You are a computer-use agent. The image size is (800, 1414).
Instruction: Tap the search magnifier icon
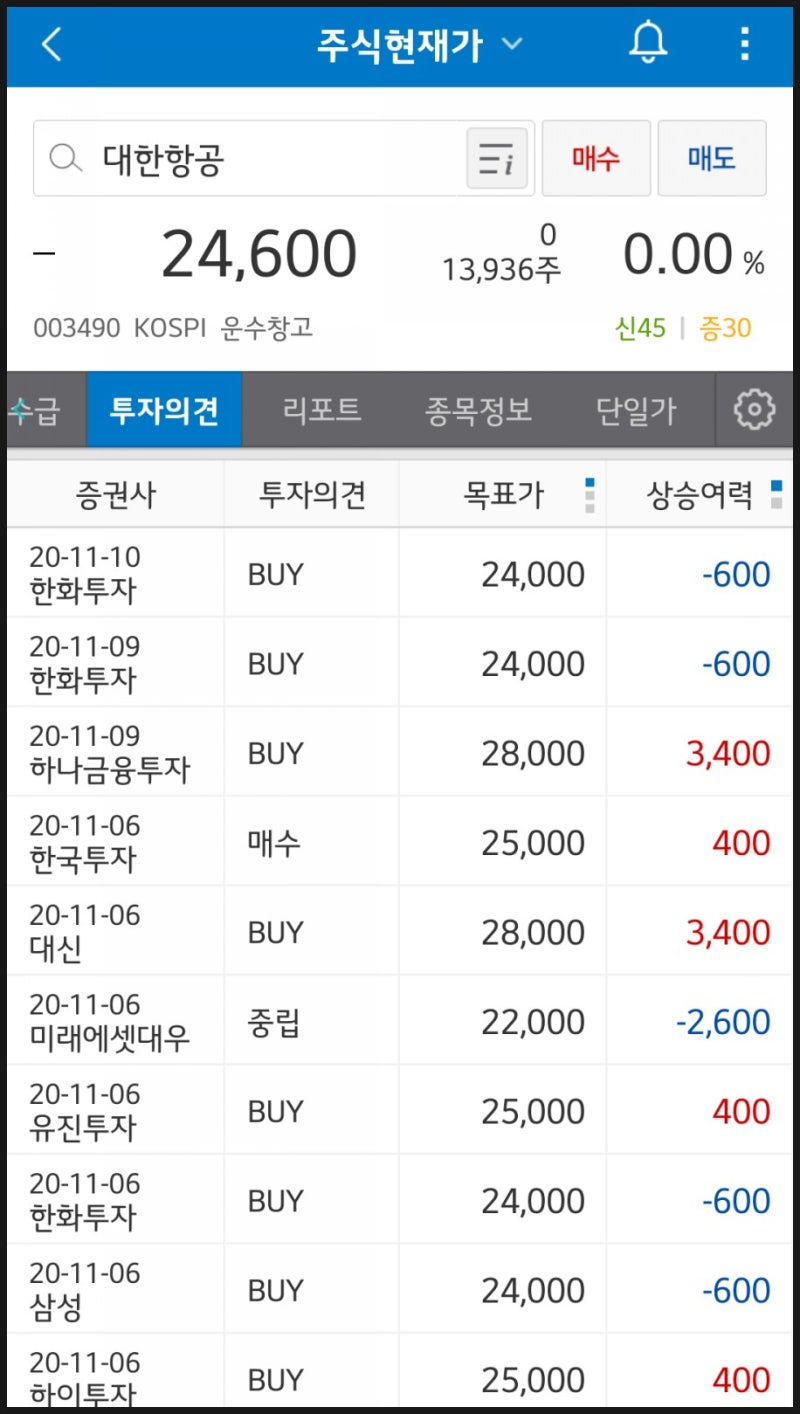[x=65, y=158]
